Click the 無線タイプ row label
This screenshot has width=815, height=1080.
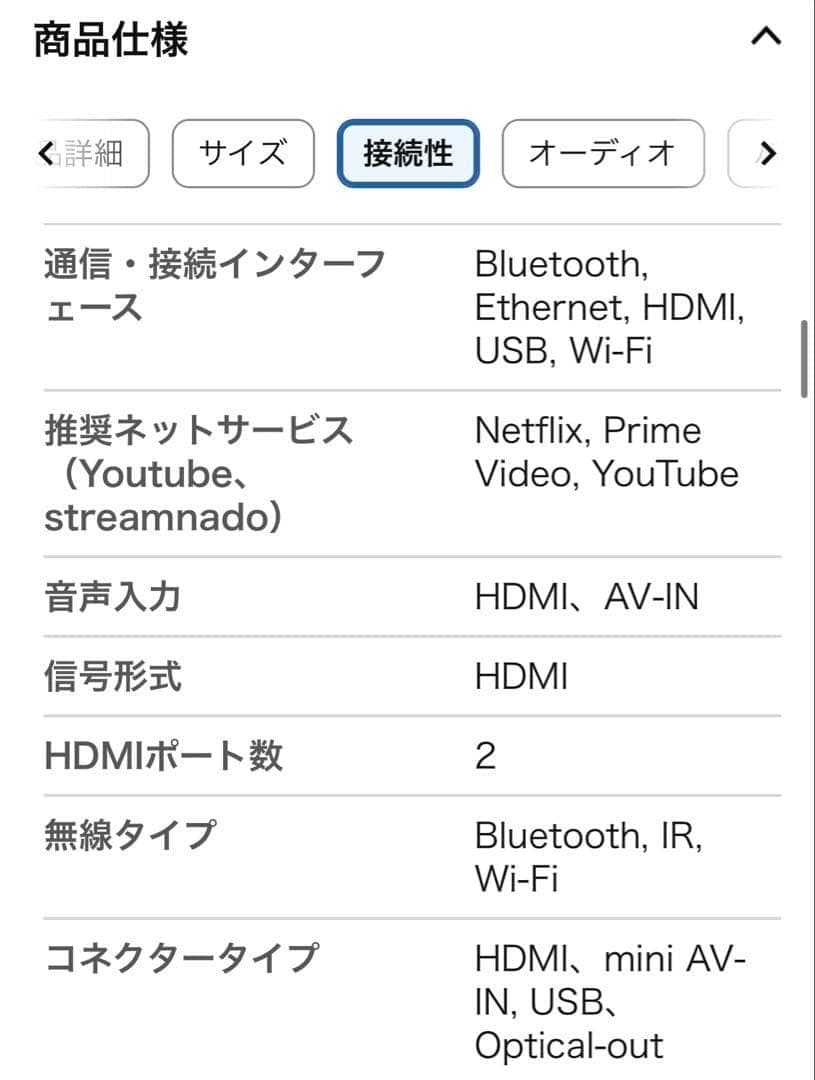[x=130, y=835]
